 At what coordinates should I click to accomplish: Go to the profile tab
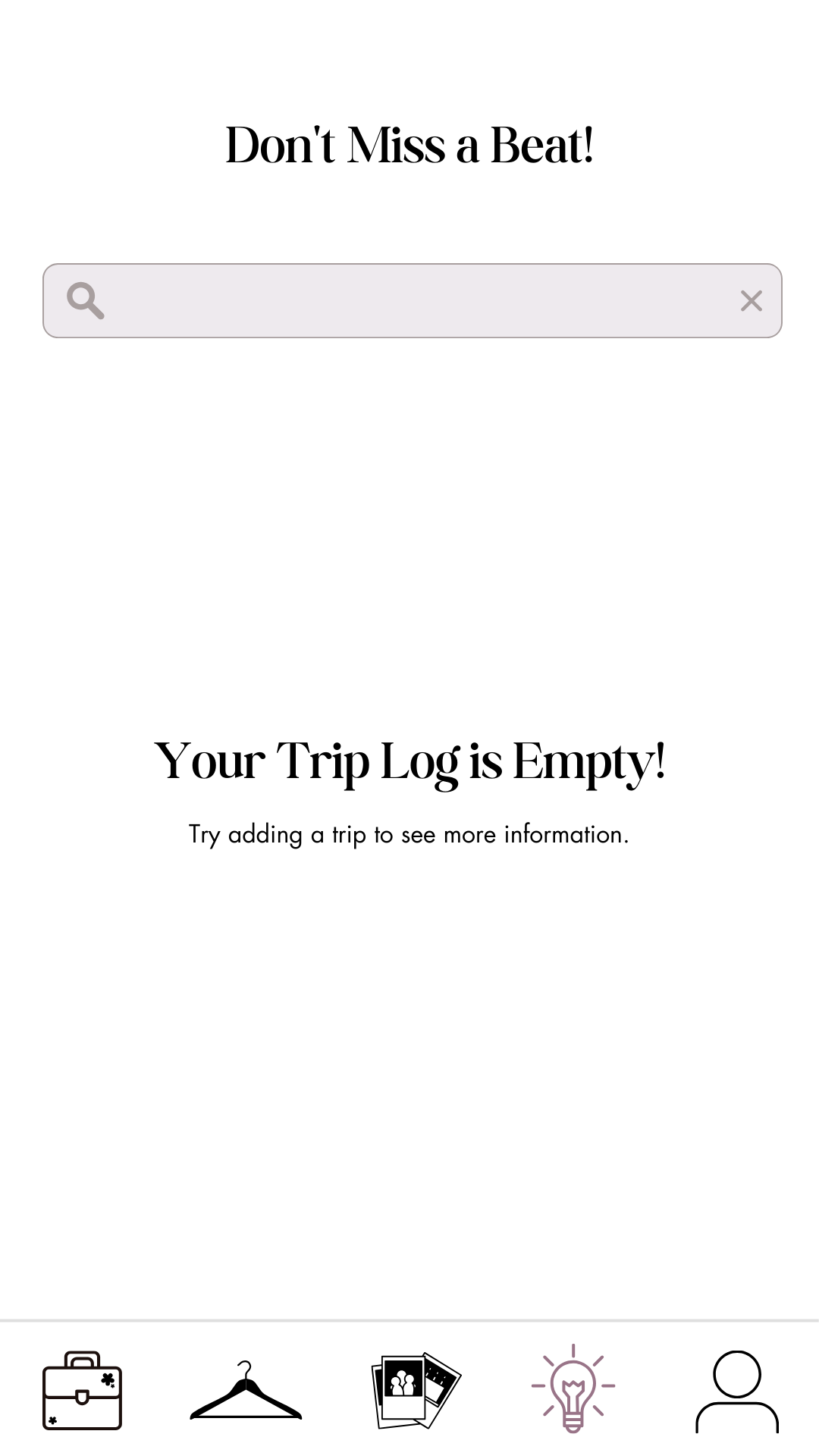[x=737, y=1391]
